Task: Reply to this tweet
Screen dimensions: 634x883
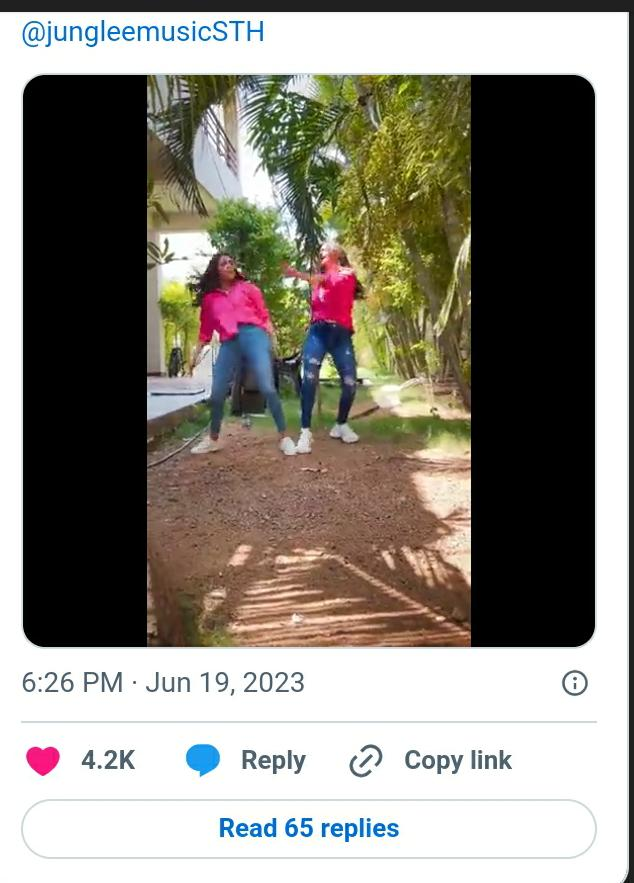Action: 246,761
